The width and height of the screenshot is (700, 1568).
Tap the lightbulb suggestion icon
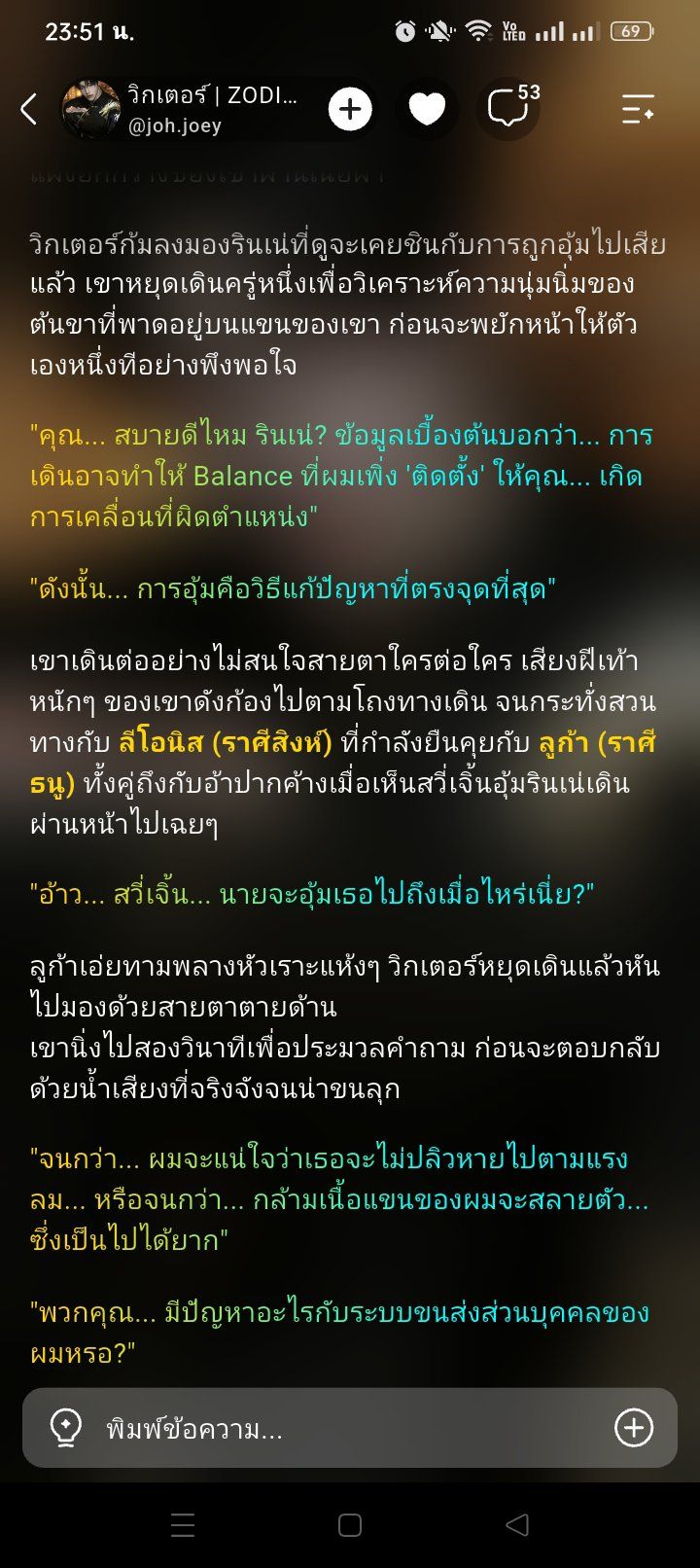(x=65, y=1428)
